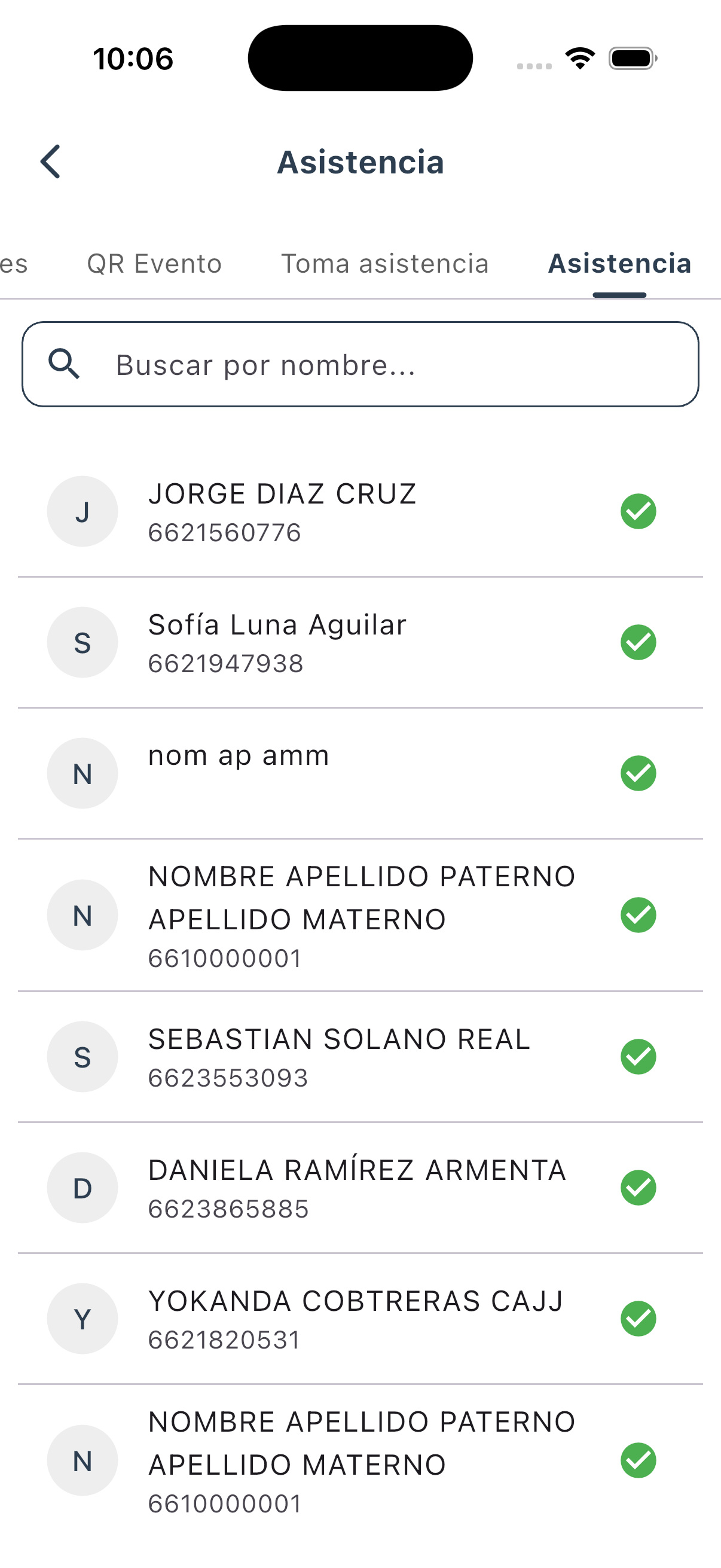This screenshot has width=721, height=1568.
Task: Select the Asistencia tab
Action: (x=619, y=264)
